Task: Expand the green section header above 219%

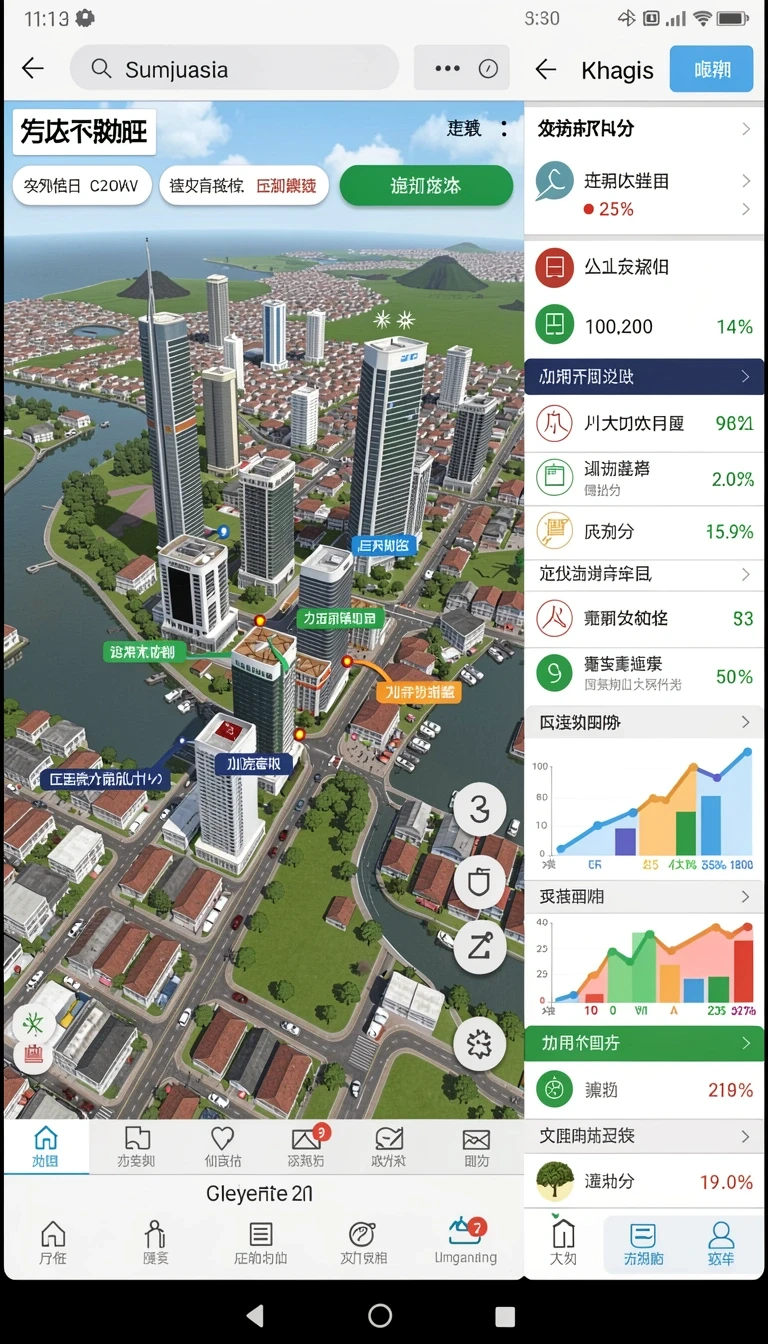Action: [644, 1043]
